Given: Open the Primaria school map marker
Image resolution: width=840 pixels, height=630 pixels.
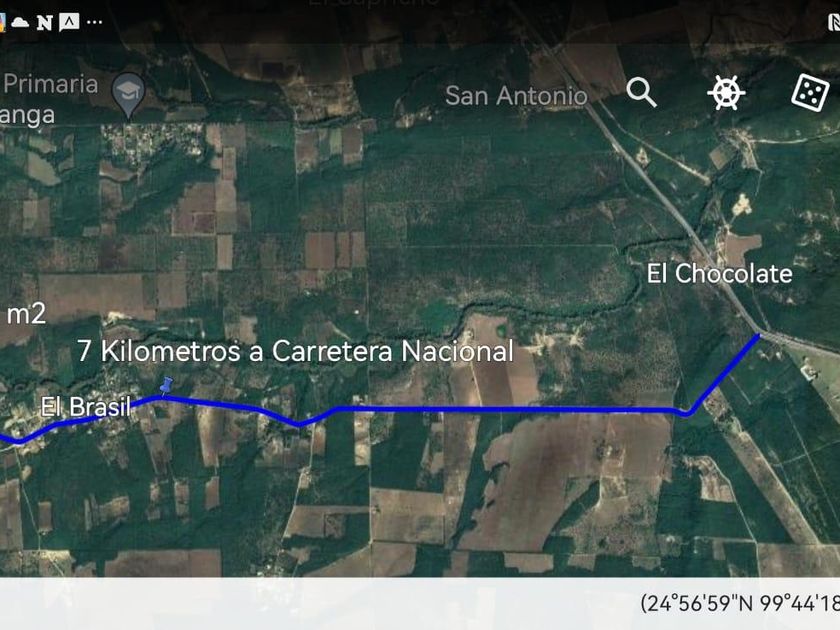Looking at the screenshot, I should [128, 94].
